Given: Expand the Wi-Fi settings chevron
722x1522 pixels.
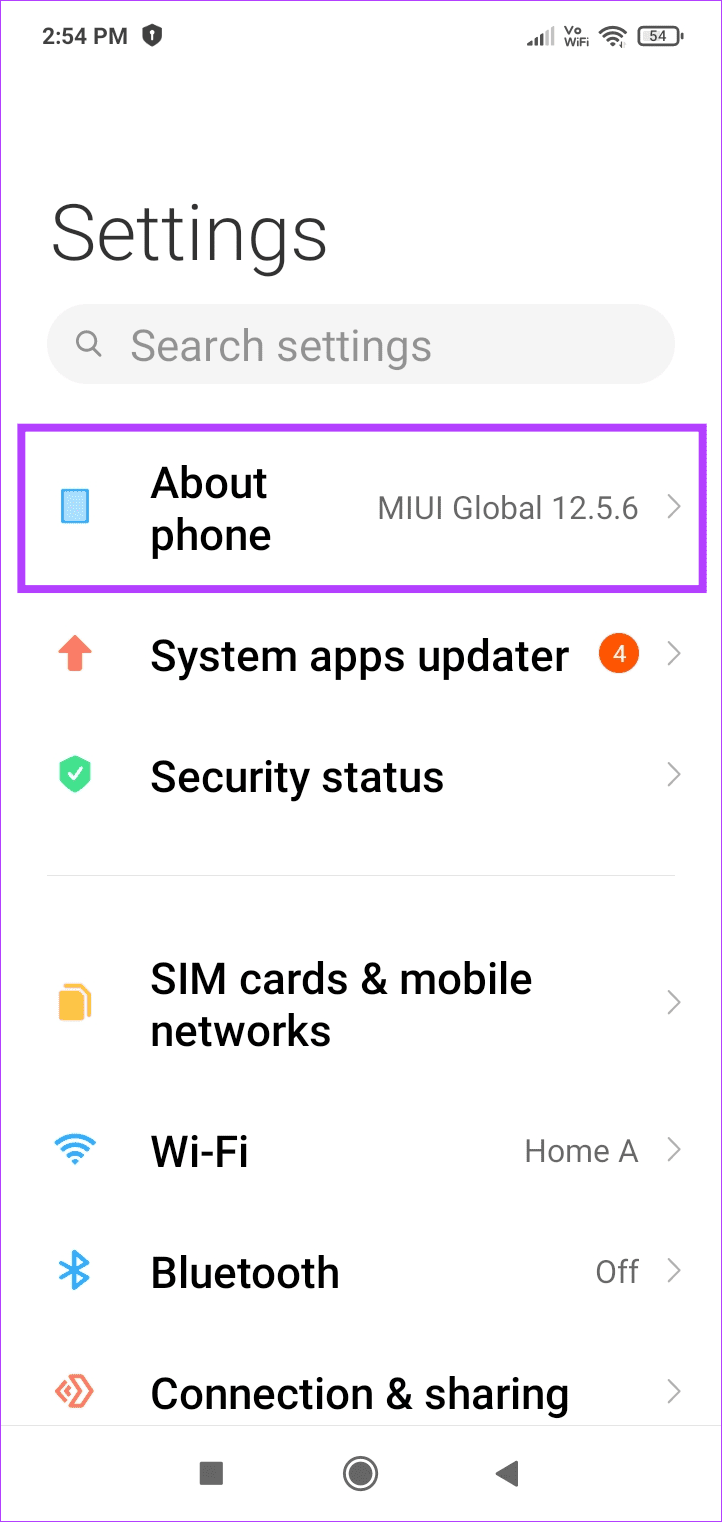Looking at the screenshot, I should pyautogui.click(x=673, y=1150).
